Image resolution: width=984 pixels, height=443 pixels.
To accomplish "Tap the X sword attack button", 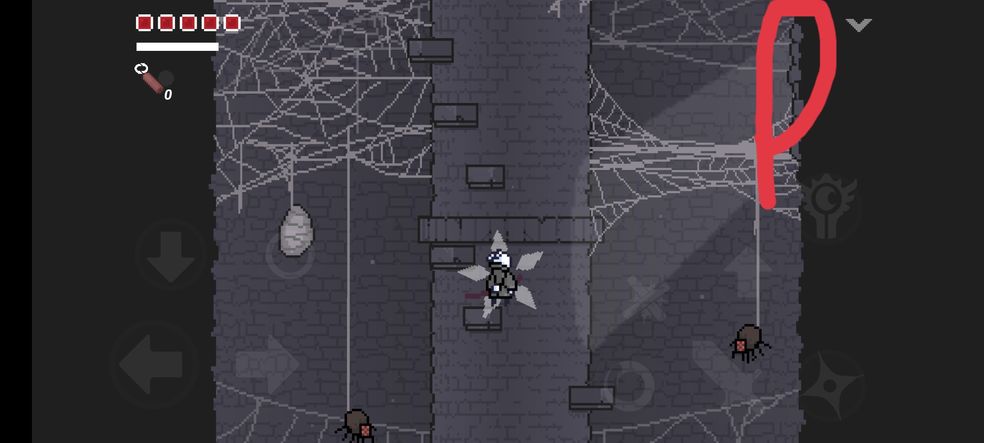I will click(645, 298).
